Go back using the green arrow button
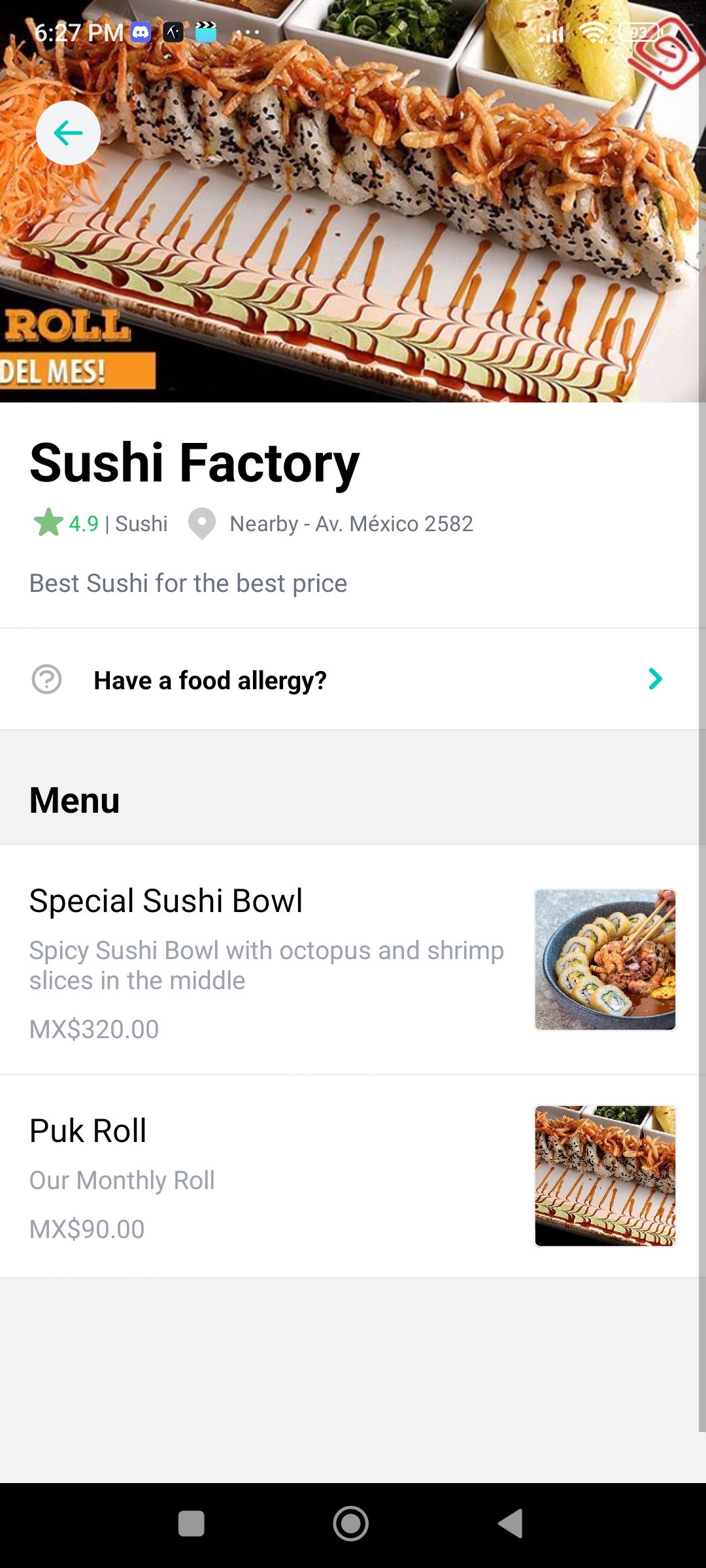The height and width of the screenshot is (1568, 706). [68, 133]
